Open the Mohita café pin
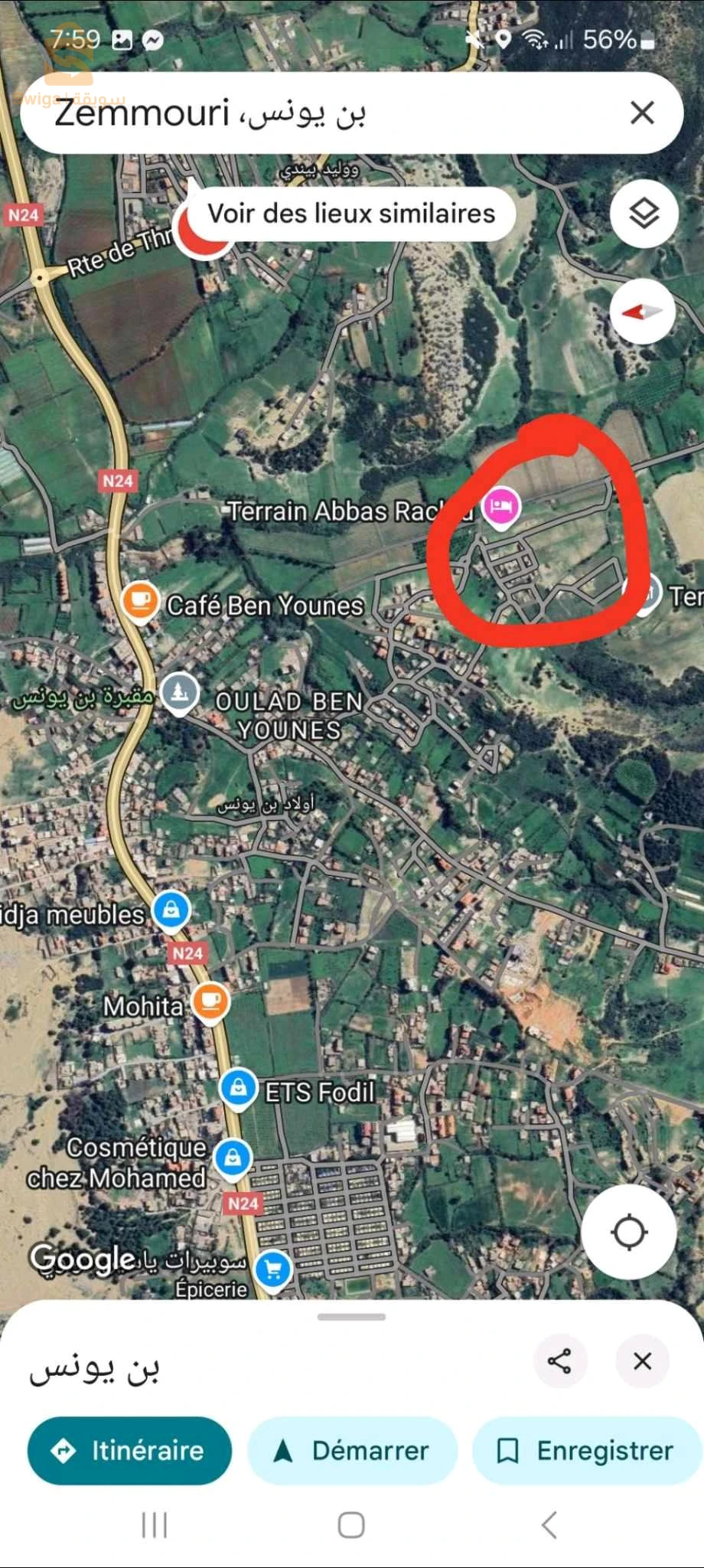 coord(210,1002)
